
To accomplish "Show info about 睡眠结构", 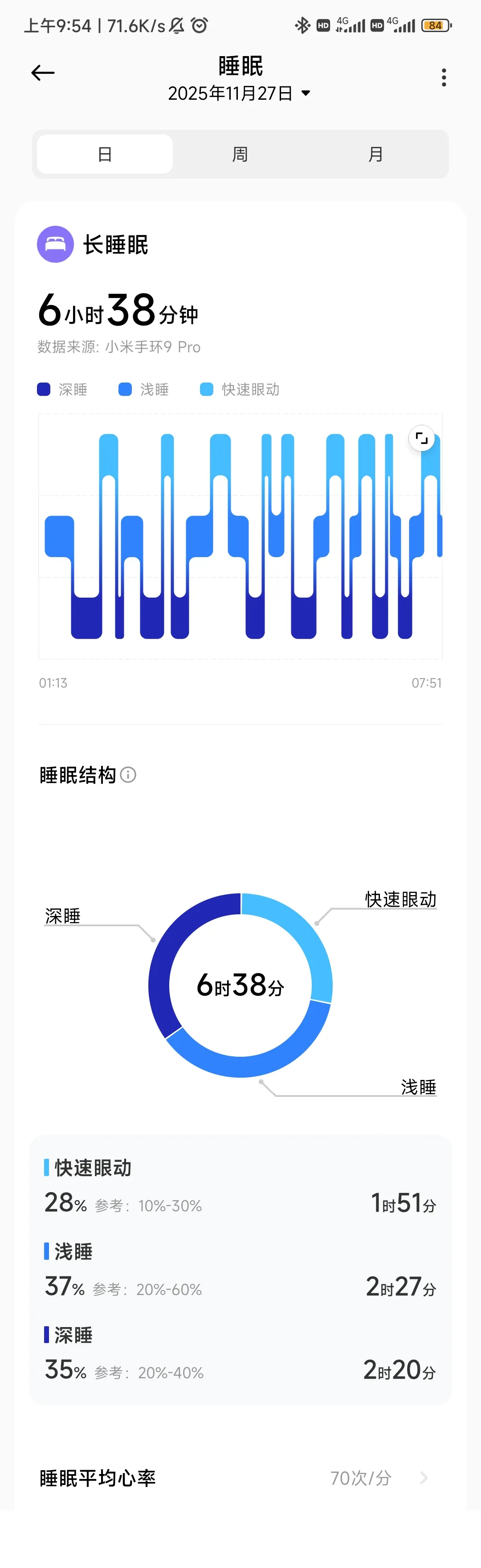I will pos(128,775).
